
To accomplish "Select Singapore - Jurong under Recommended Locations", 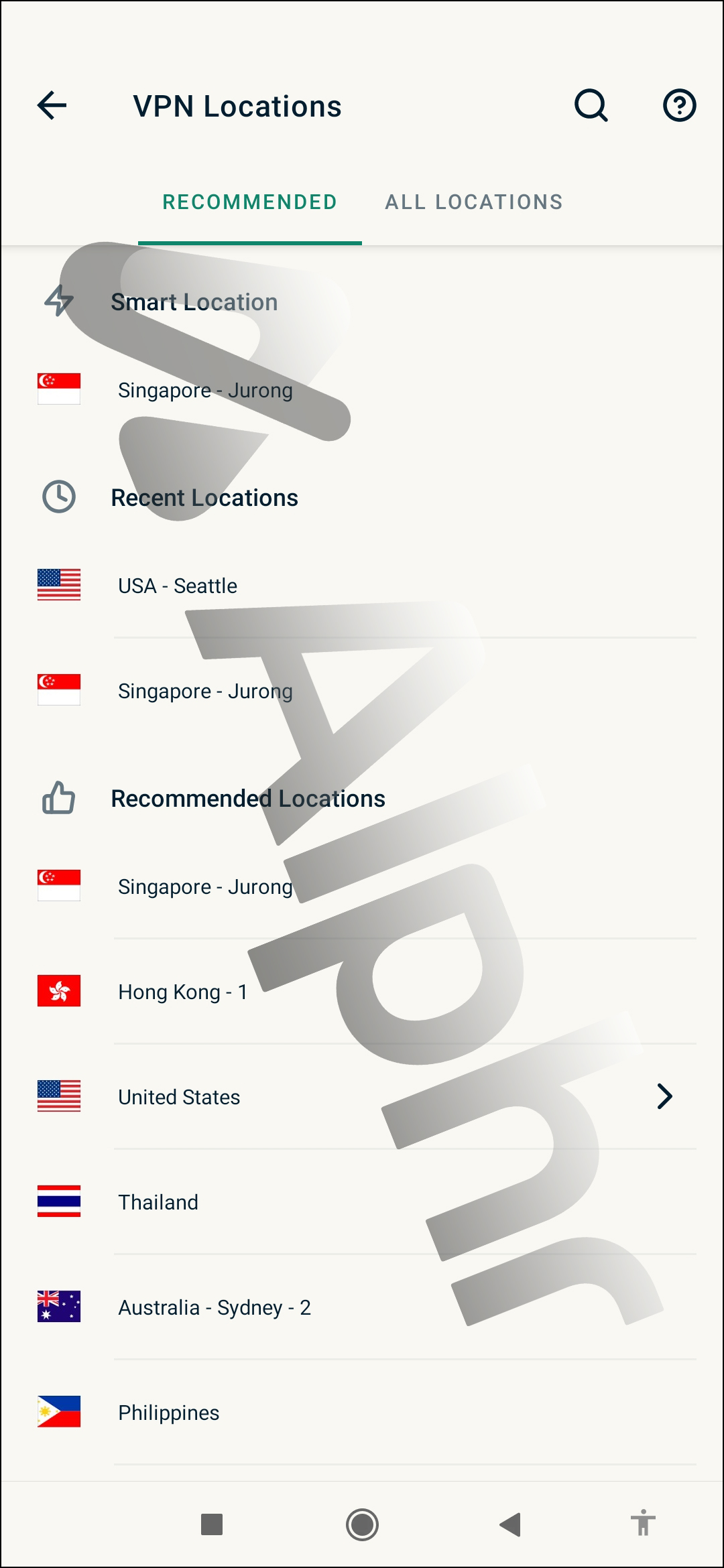I will coord(205,887).
